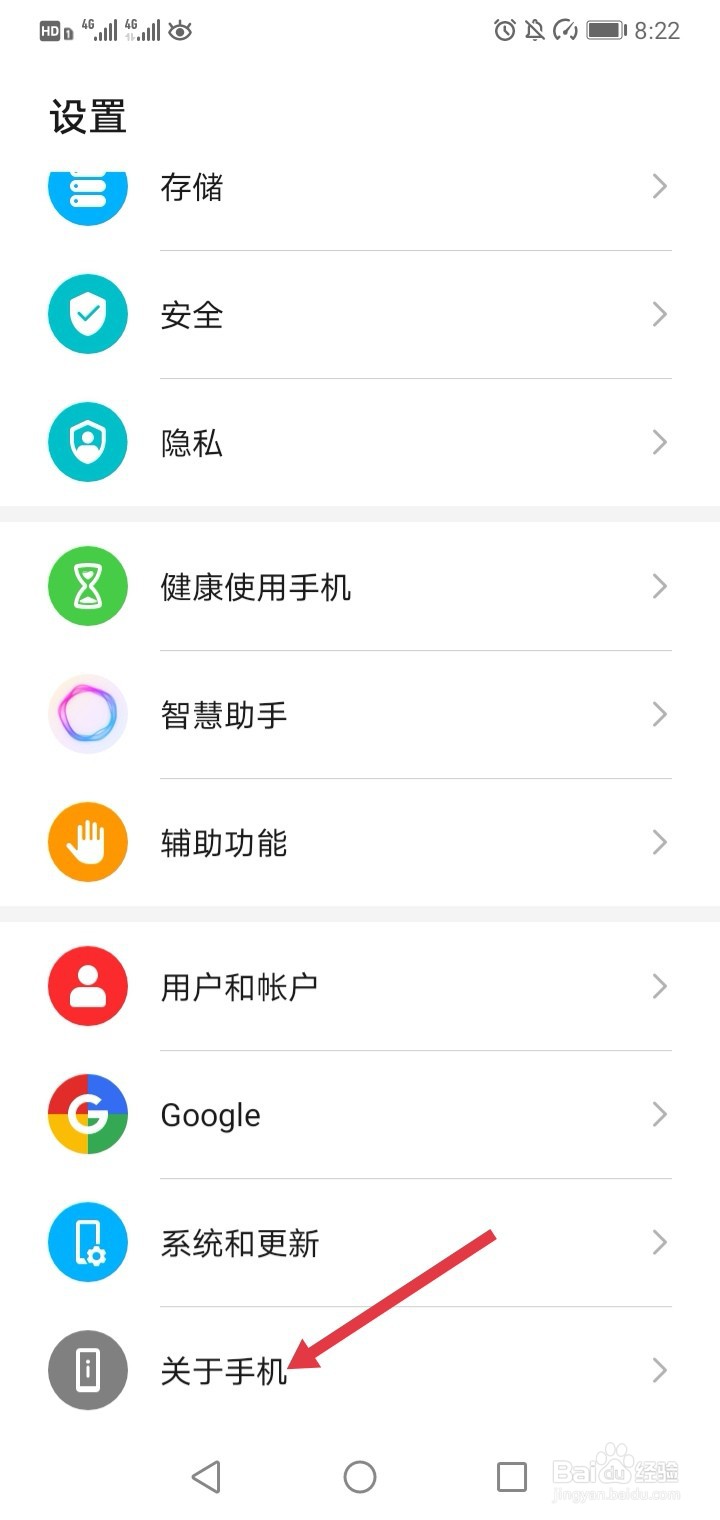Select the Google 'G' icon
Screen dimensions: 720x1520
coord(88,1114)
